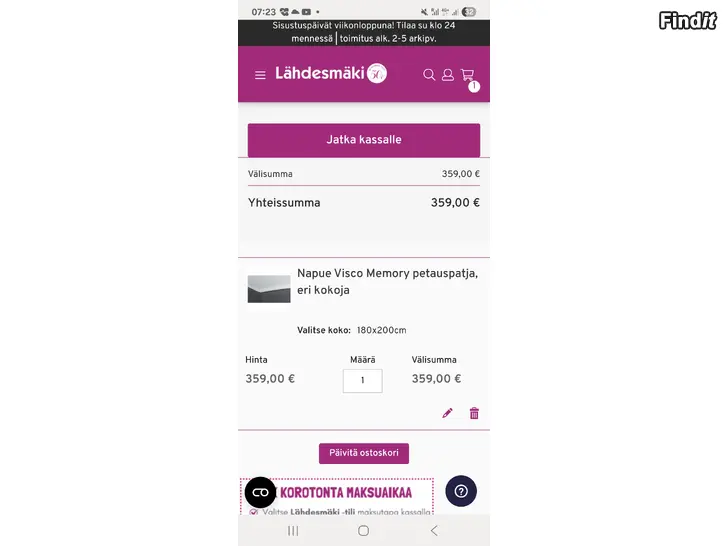Open the hamburger menu
728x546 pixels.
click(x=260, y=75)
